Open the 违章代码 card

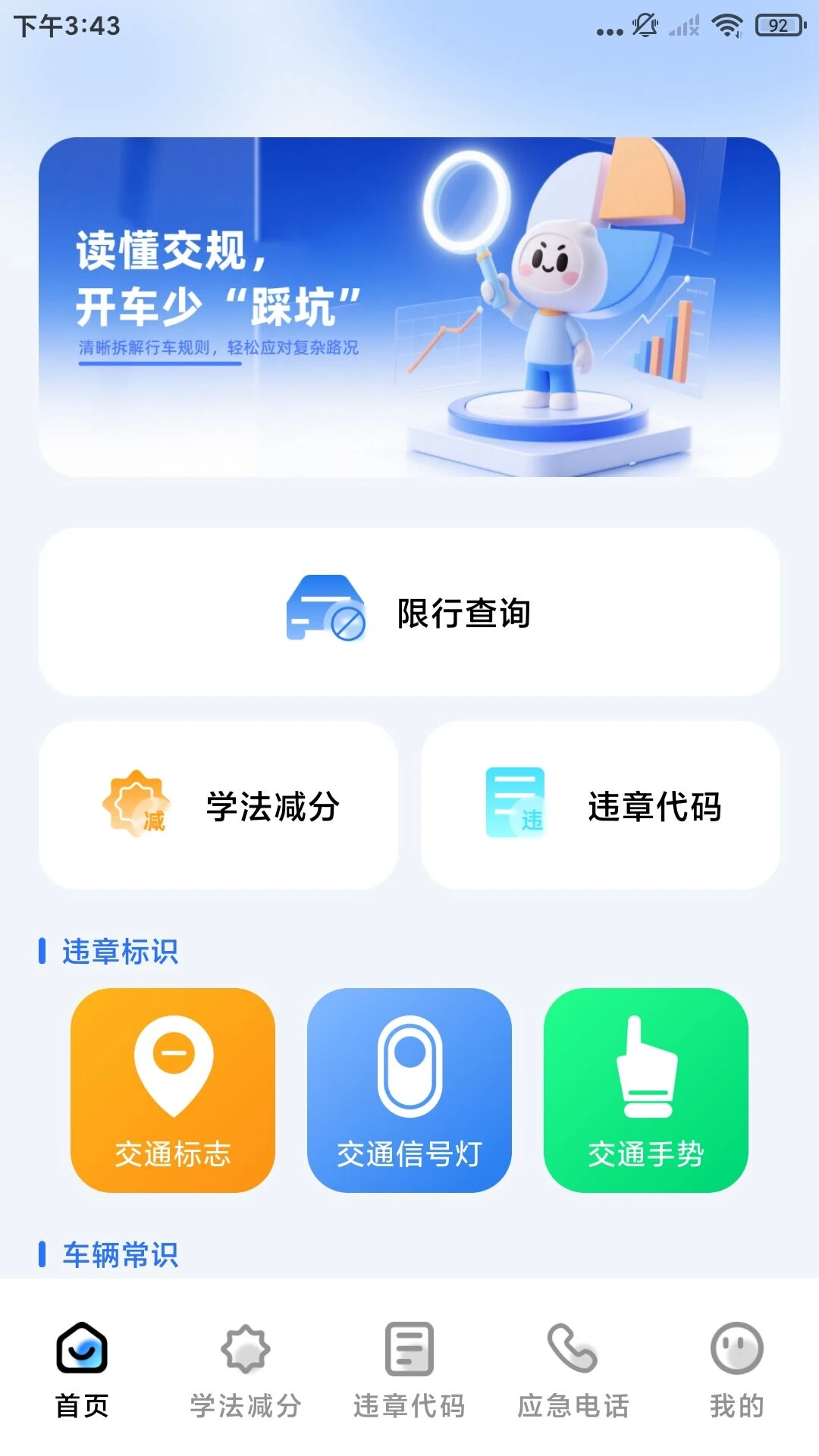[601, 805]
